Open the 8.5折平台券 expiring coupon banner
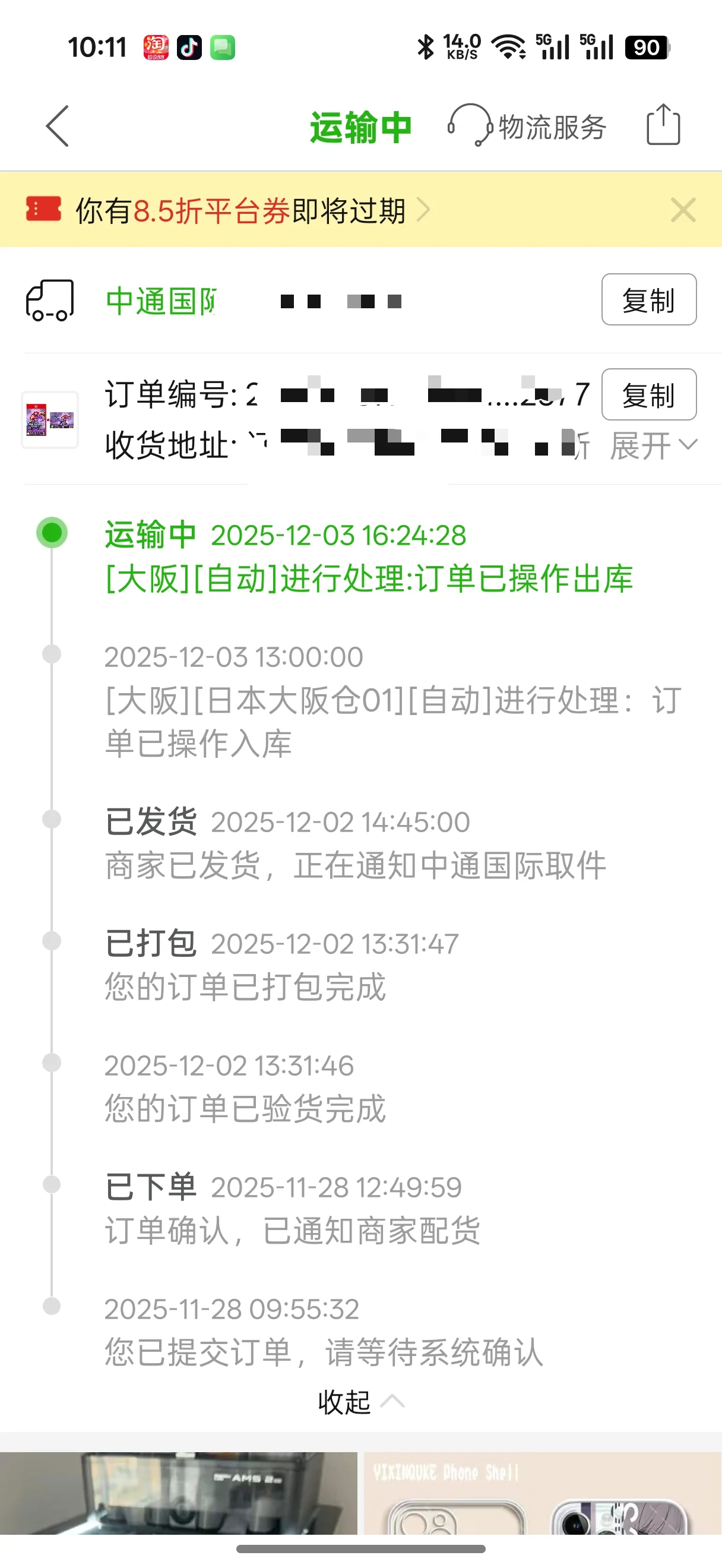Image resolution: width=722 pixels, height=1568 pixels. [240, 211]
